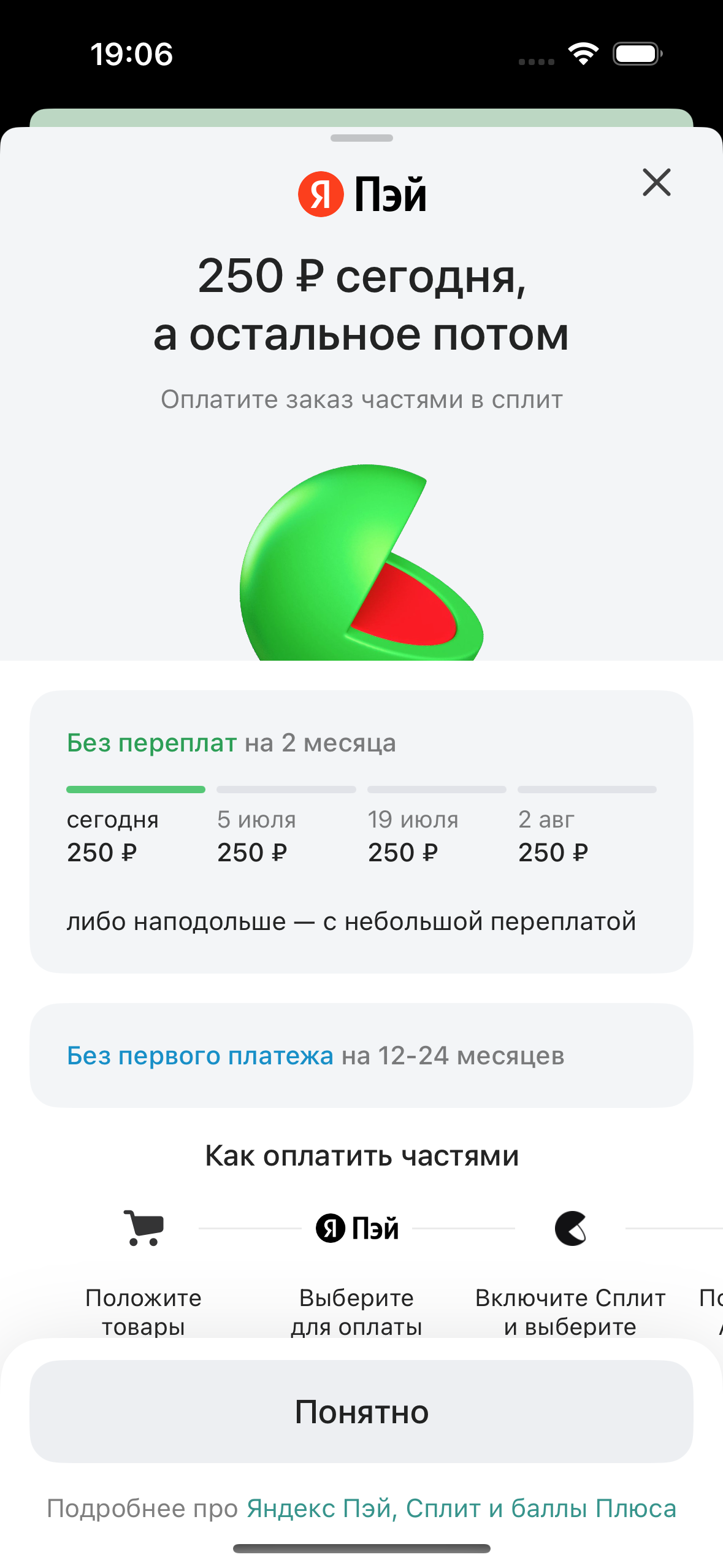Click the red Я Pay logo icon
The image size is (723, 1568).
click(x=321, y=193)
